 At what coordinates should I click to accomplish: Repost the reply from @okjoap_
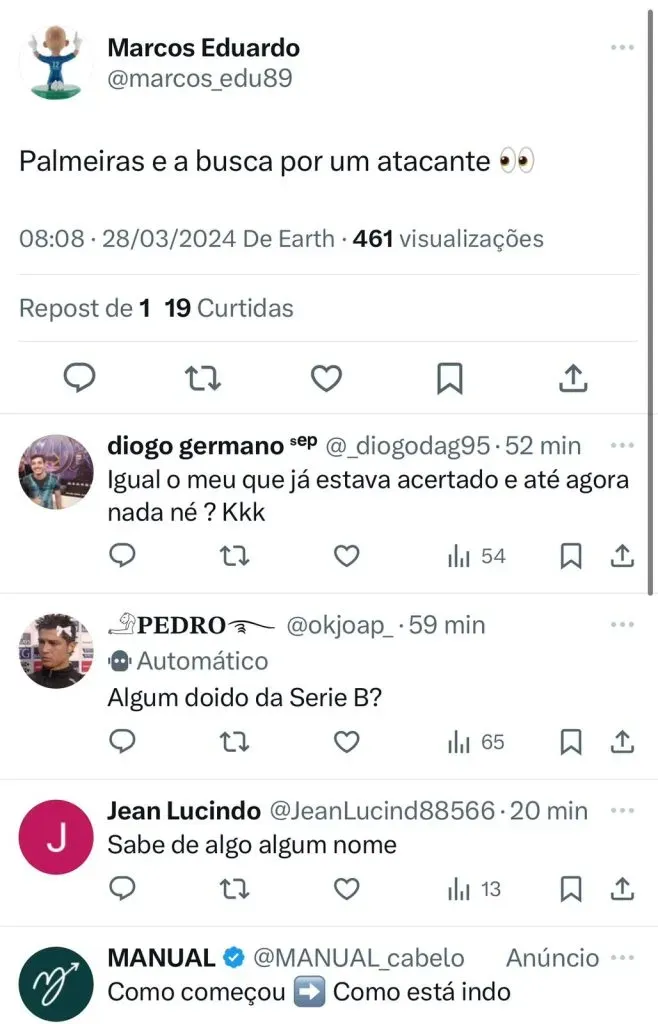pos(234,742)
